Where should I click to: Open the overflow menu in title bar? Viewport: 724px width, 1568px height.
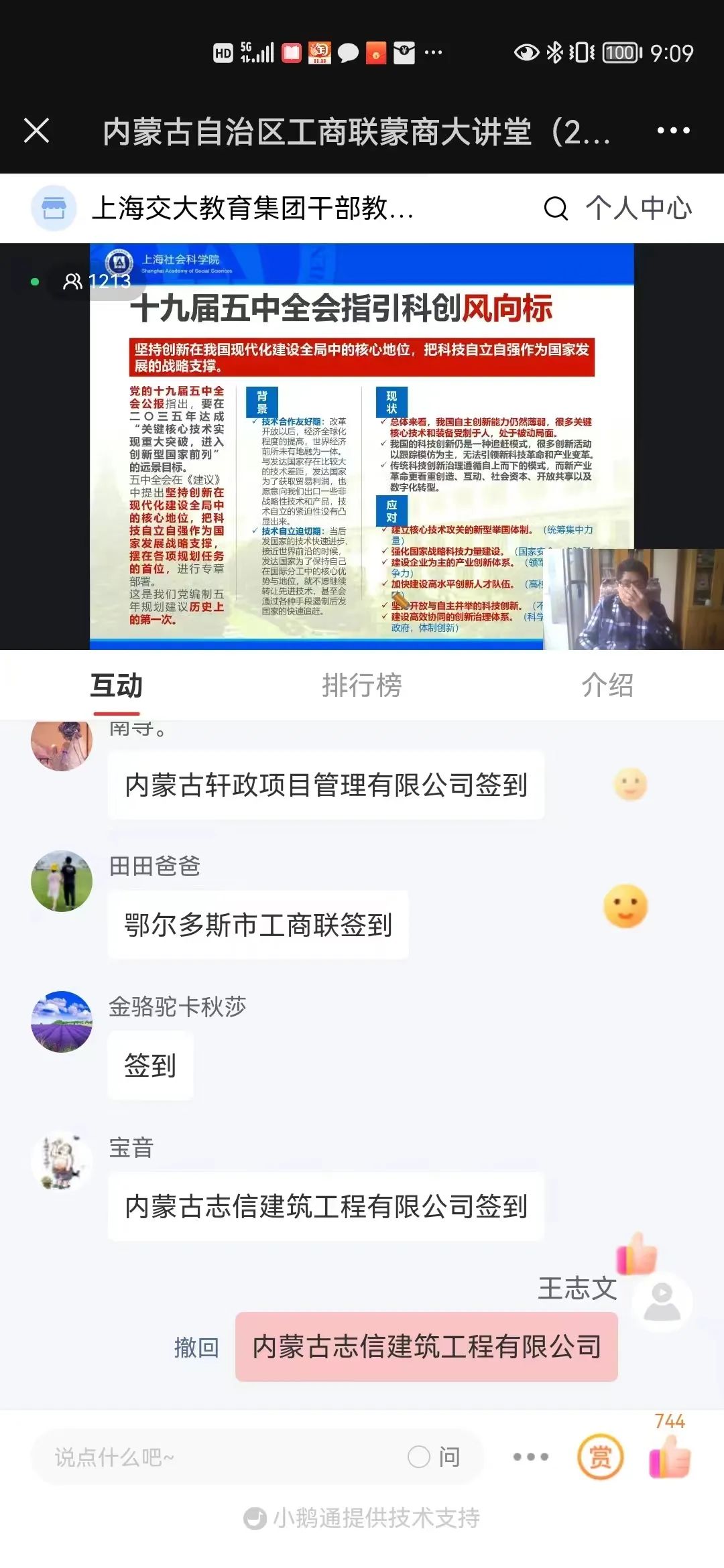(x=673, y=131)
